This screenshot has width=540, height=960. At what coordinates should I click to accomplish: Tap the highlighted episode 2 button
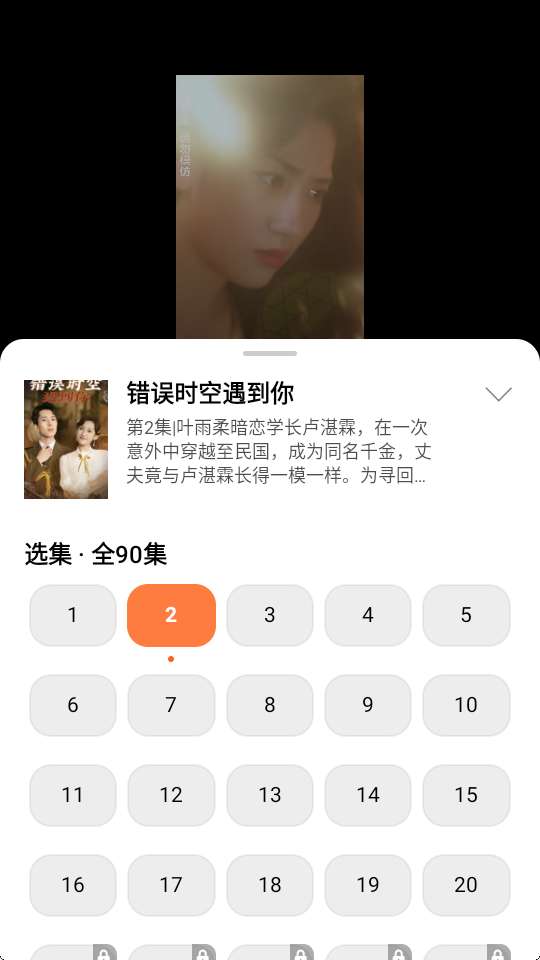(171, 615)
